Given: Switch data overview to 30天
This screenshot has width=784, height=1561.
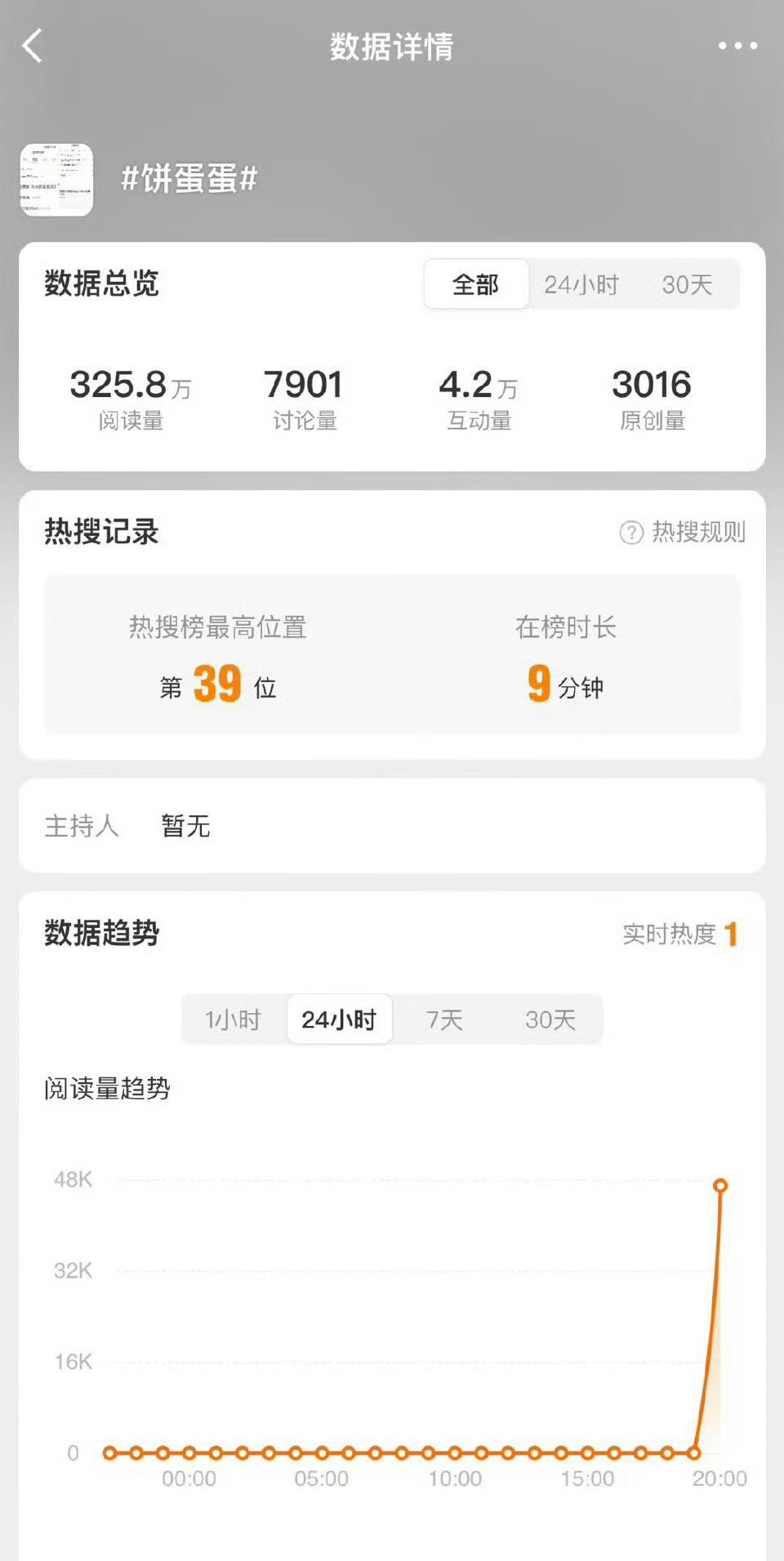Looking at the screenshot, I should click(687, 284).
